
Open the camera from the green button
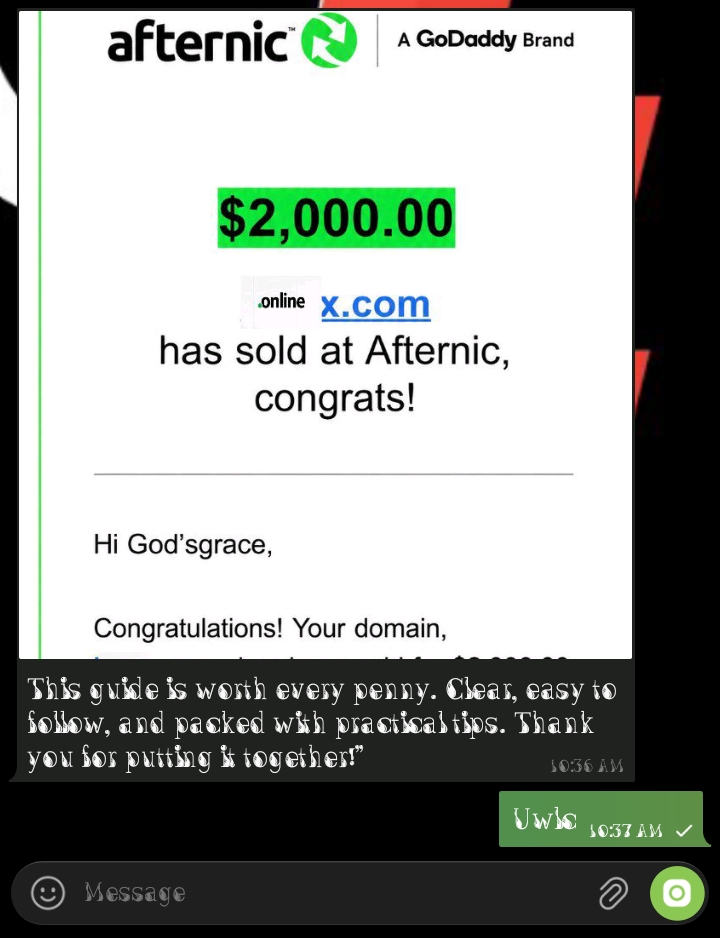pyautogui.click(x=677, y=893)
